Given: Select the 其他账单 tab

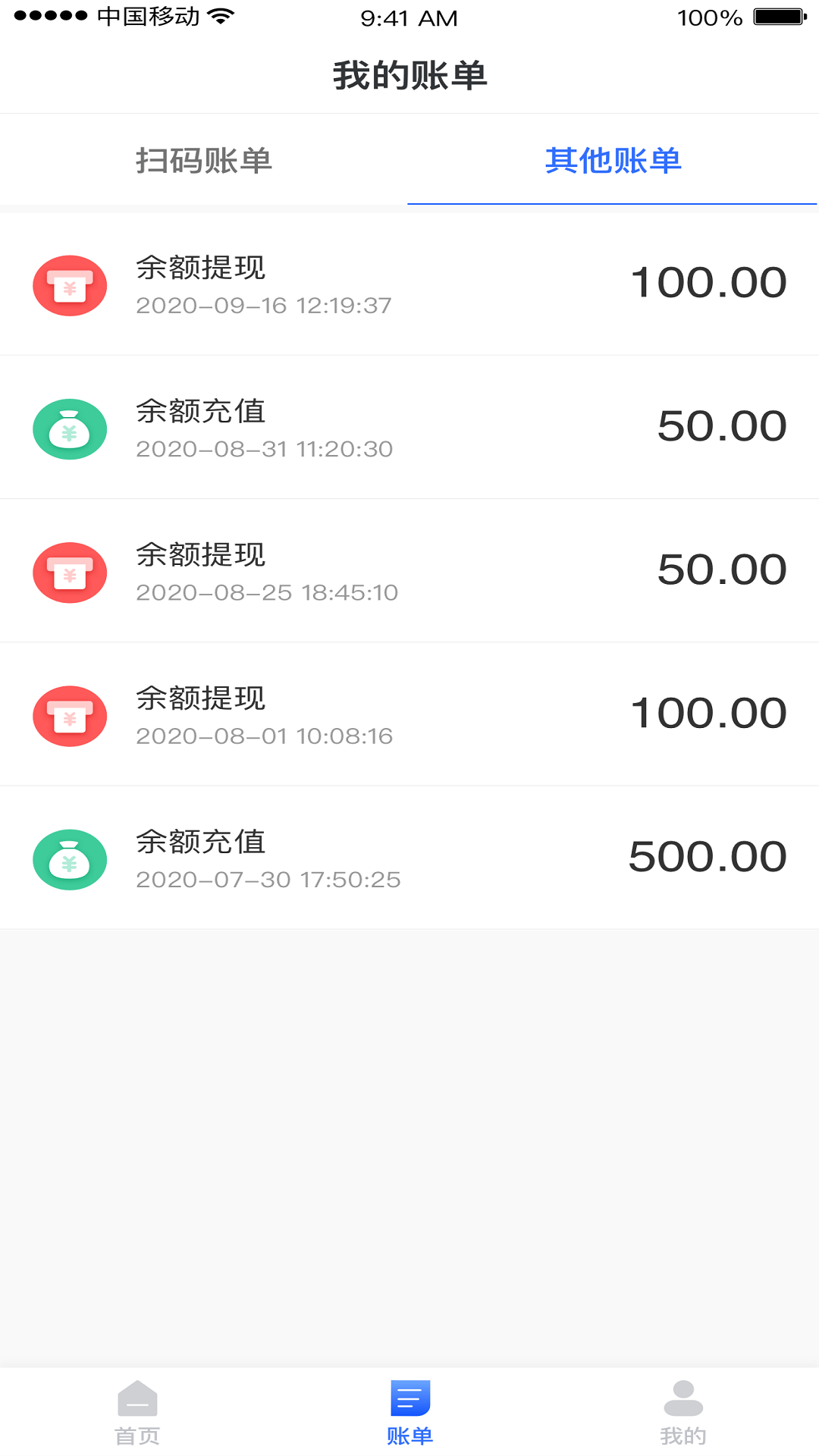Looking at the screenshot, I should tap(614, 160).
